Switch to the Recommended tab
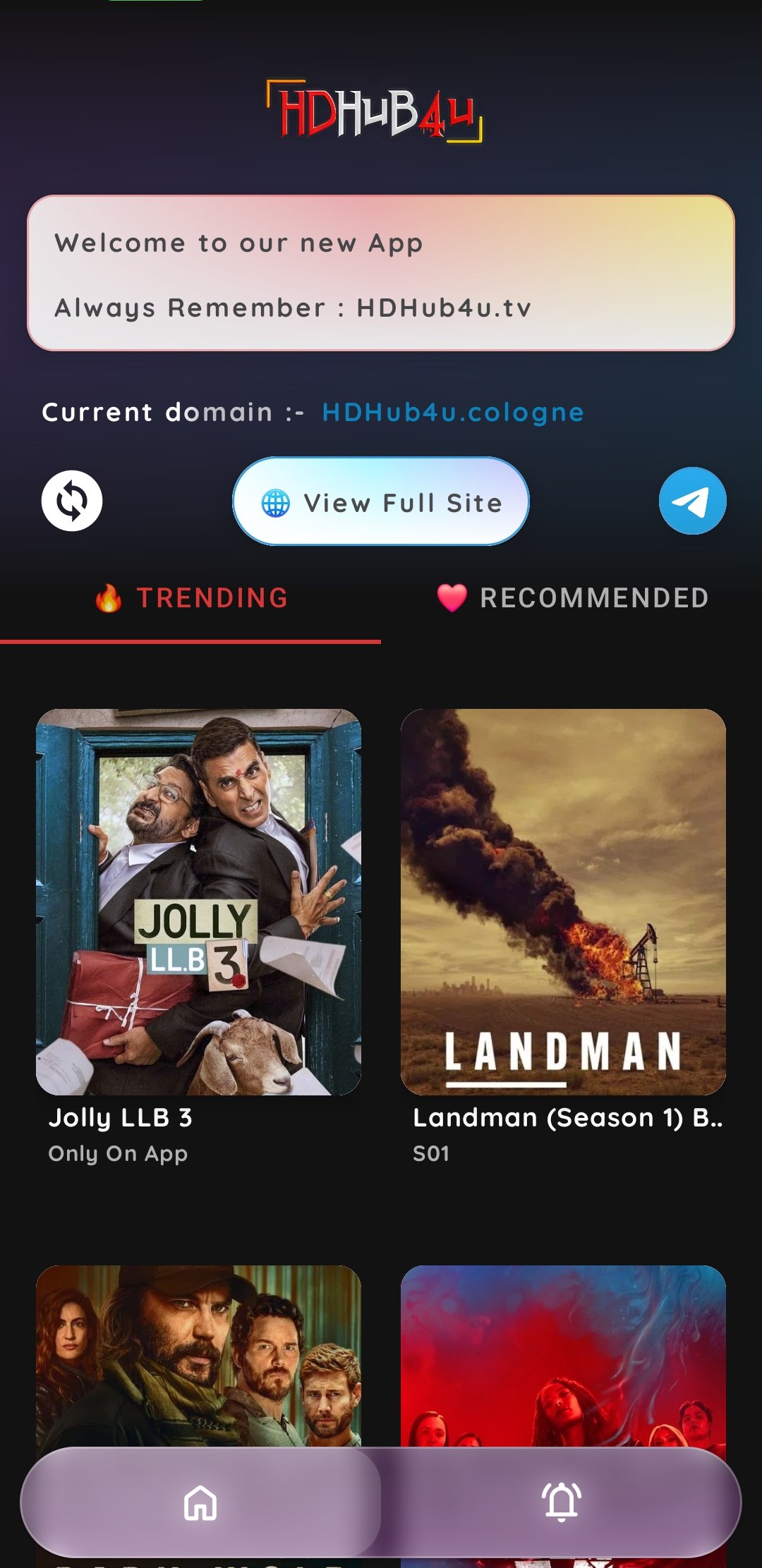This screenshot has width=762, height=1568. click(x=572, y=598)
